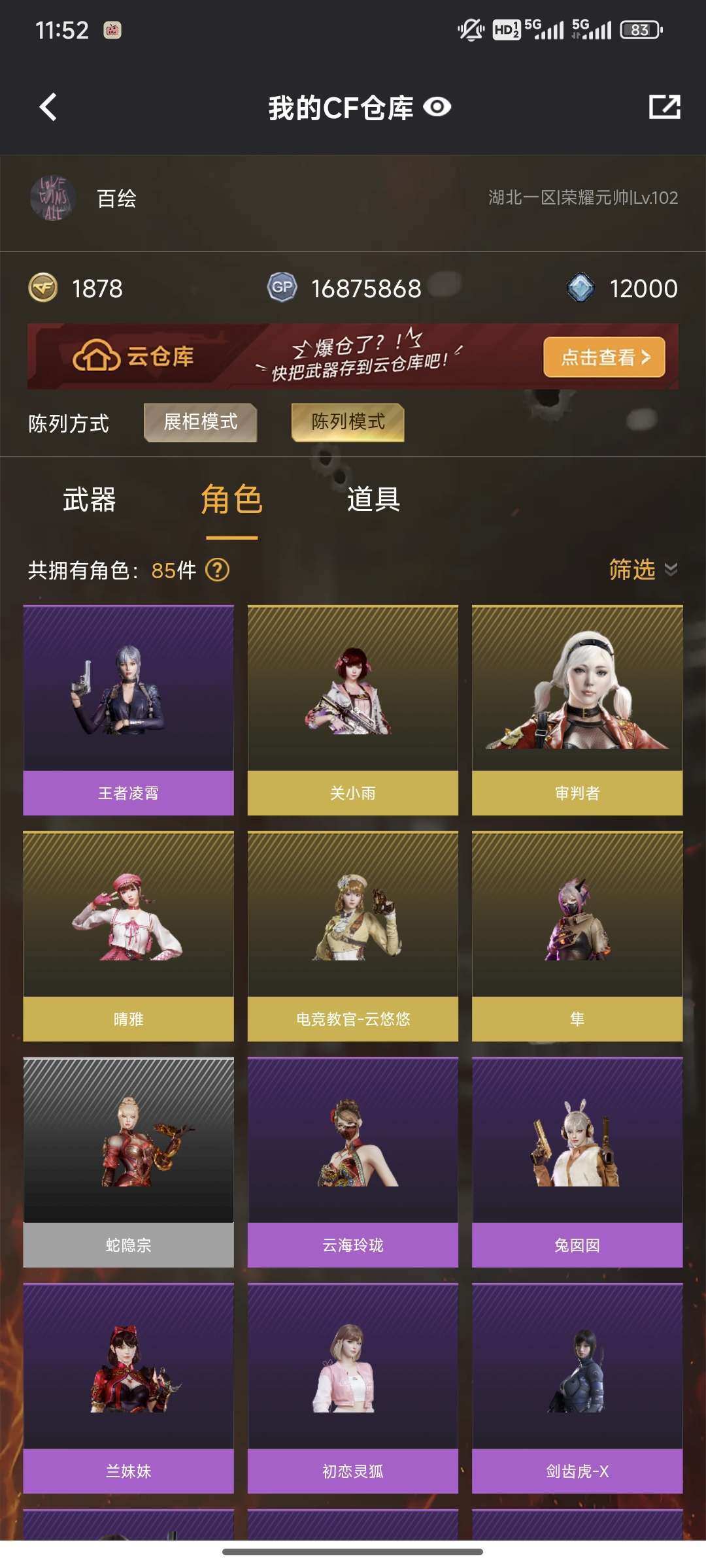Open the 电竞教官-云悠悠 character card
The height and width of the screenshot is (1568, 706).
click(353, 936)
